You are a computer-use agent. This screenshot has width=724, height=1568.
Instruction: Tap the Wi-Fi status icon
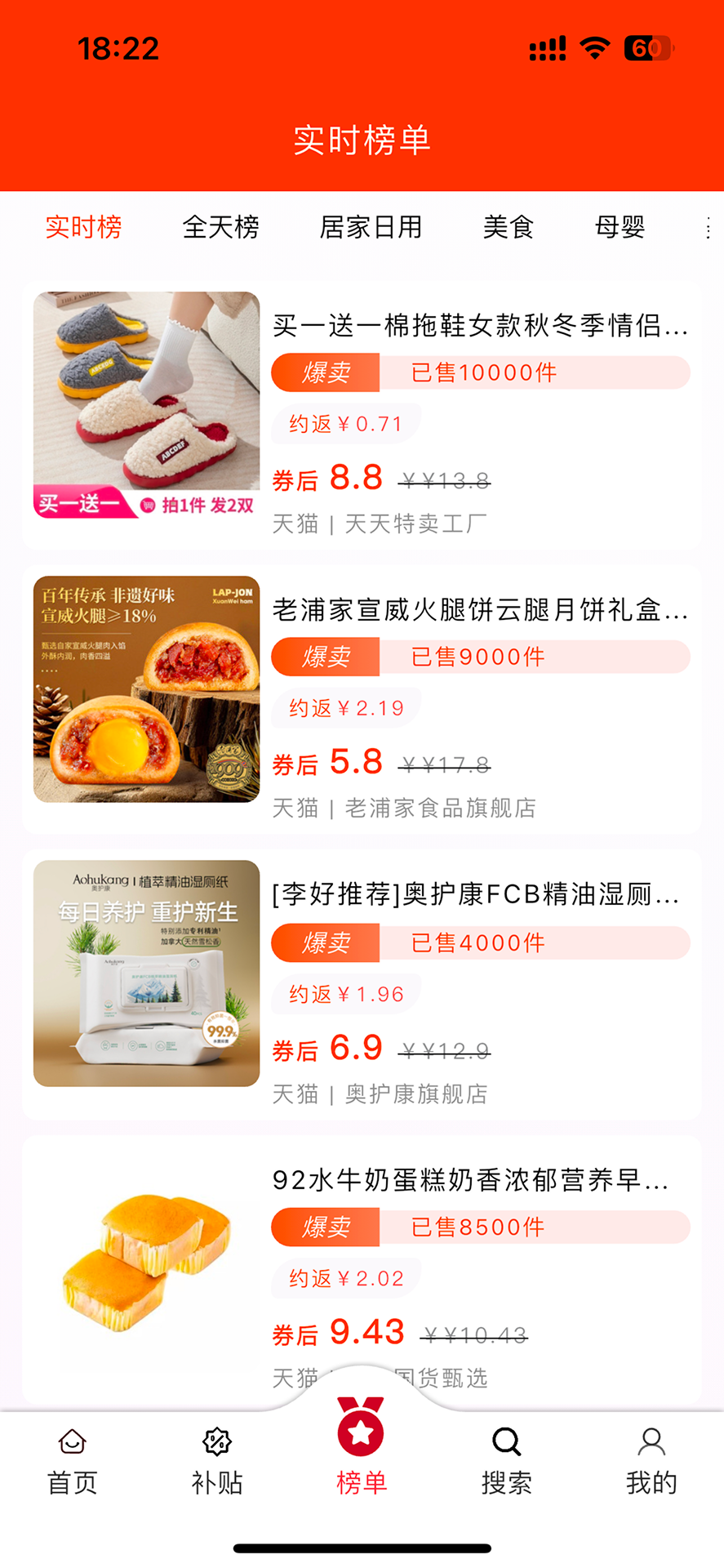595,49
